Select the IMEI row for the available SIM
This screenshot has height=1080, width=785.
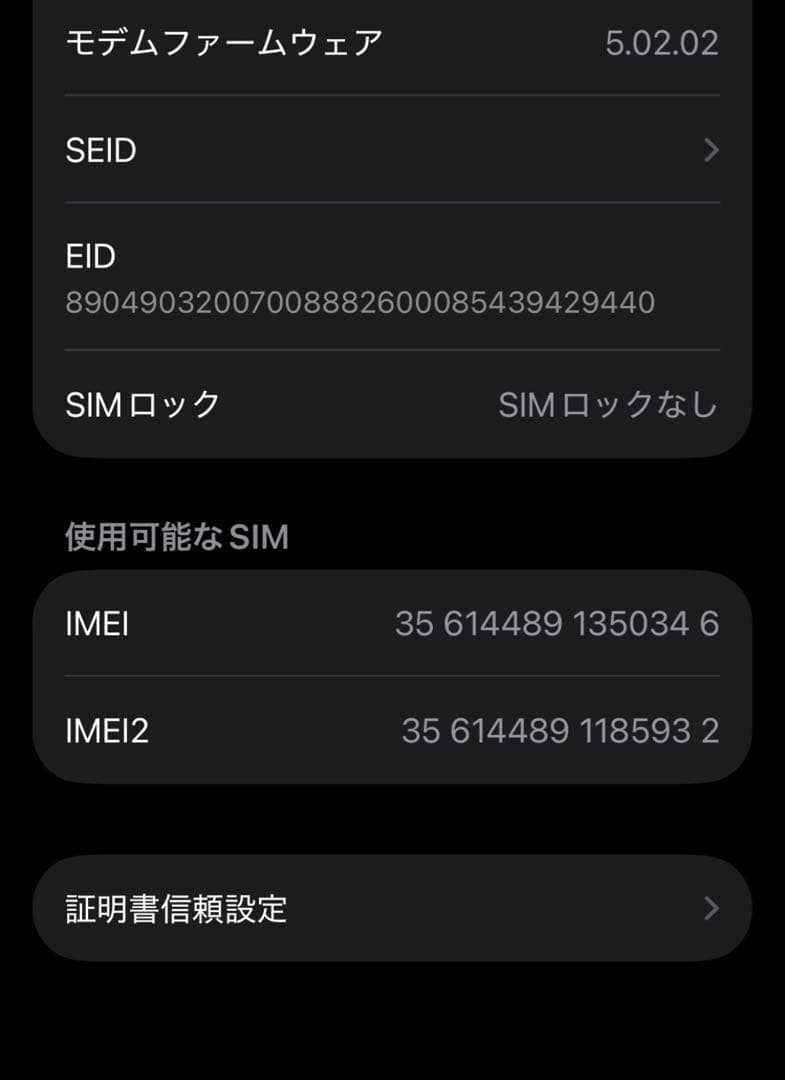tap(390, 622)
